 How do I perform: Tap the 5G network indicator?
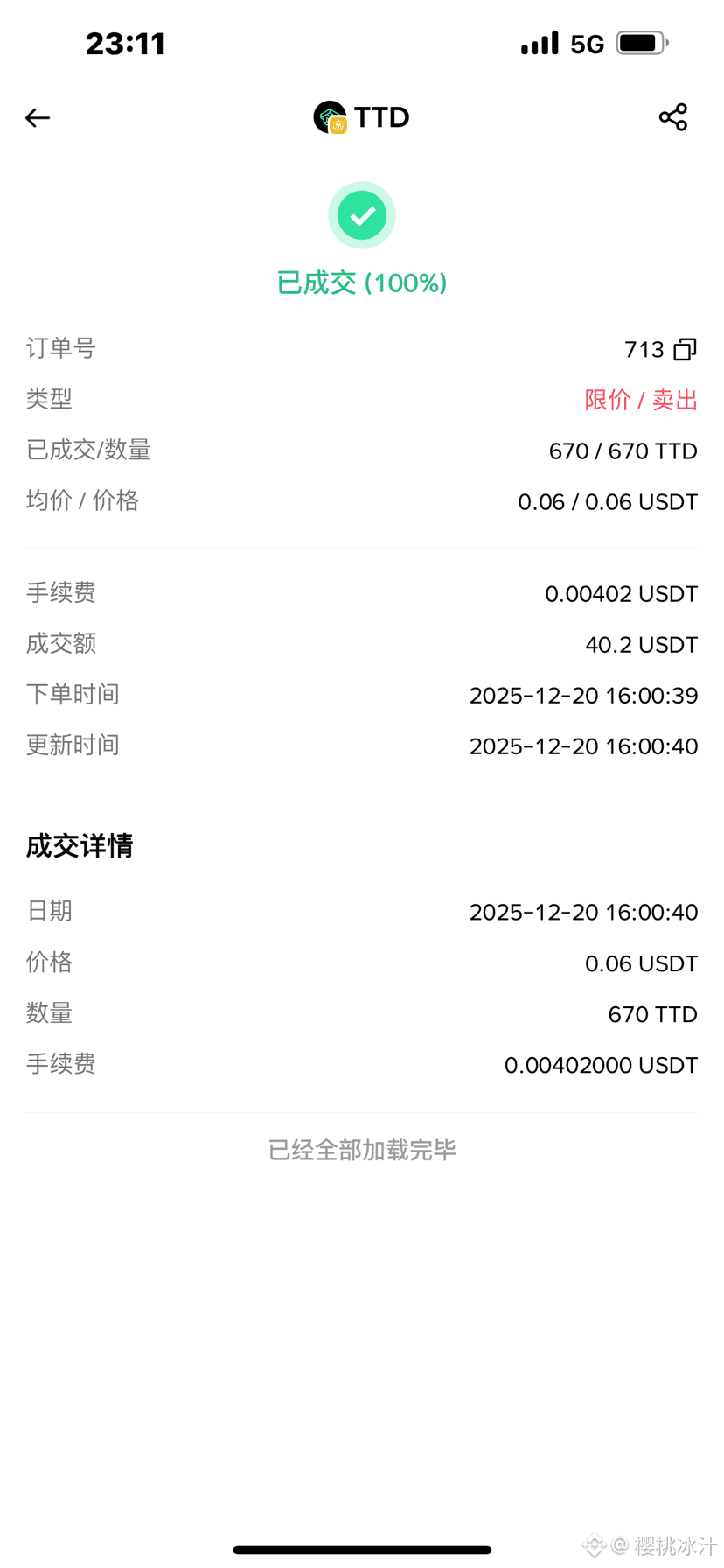pyautogui.click(x=584, y=43)
